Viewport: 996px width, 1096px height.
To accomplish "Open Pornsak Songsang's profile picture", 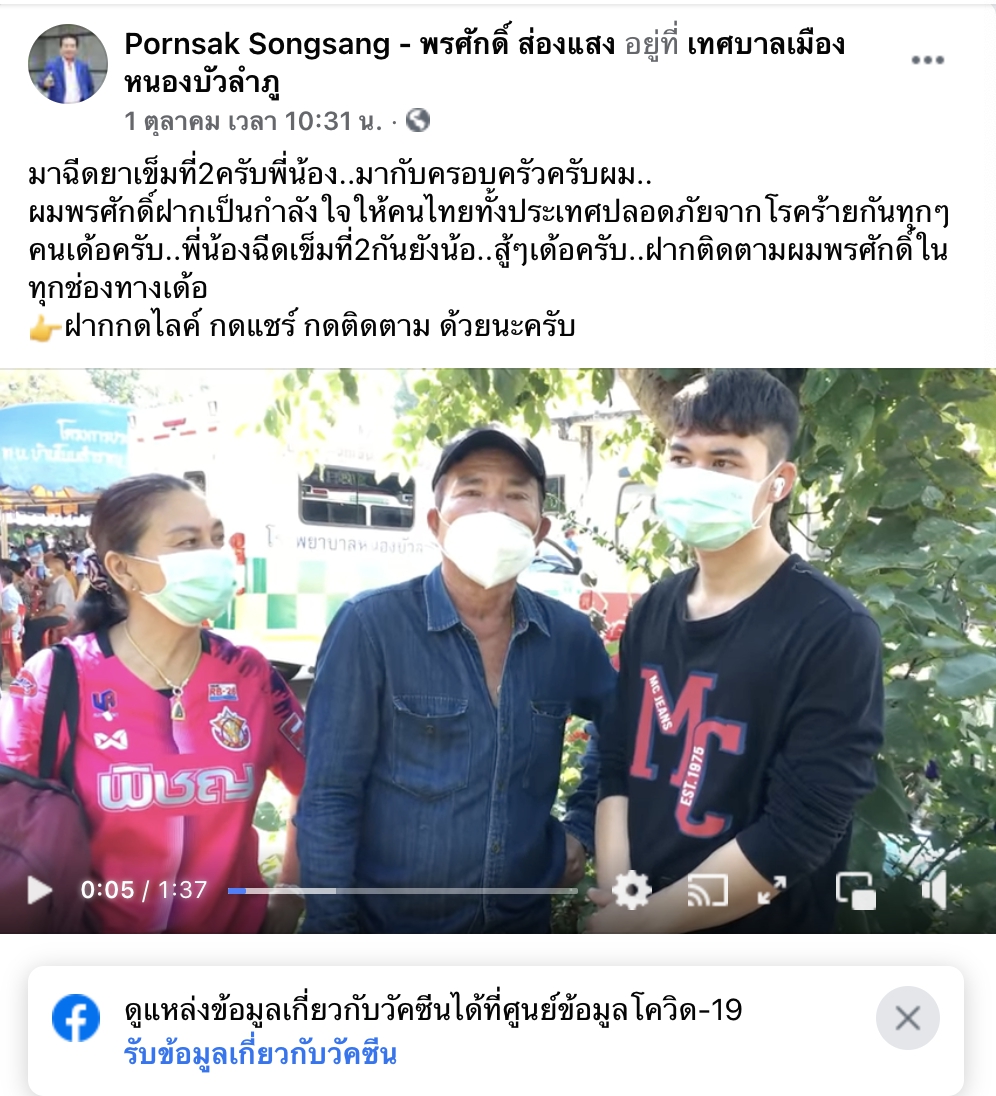I will point(67,65).
